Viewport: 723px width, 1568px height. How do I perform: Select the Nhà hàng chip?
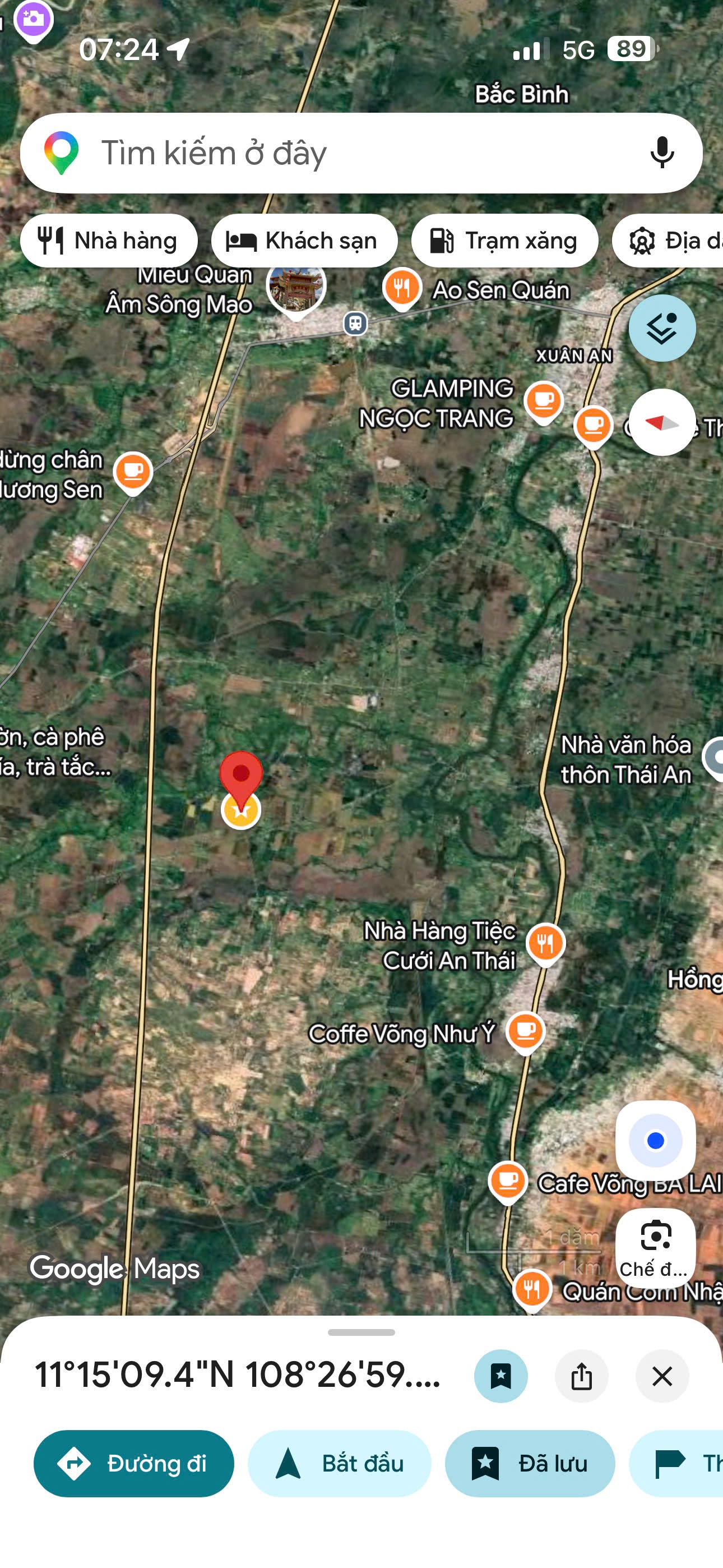click(109, 241)
